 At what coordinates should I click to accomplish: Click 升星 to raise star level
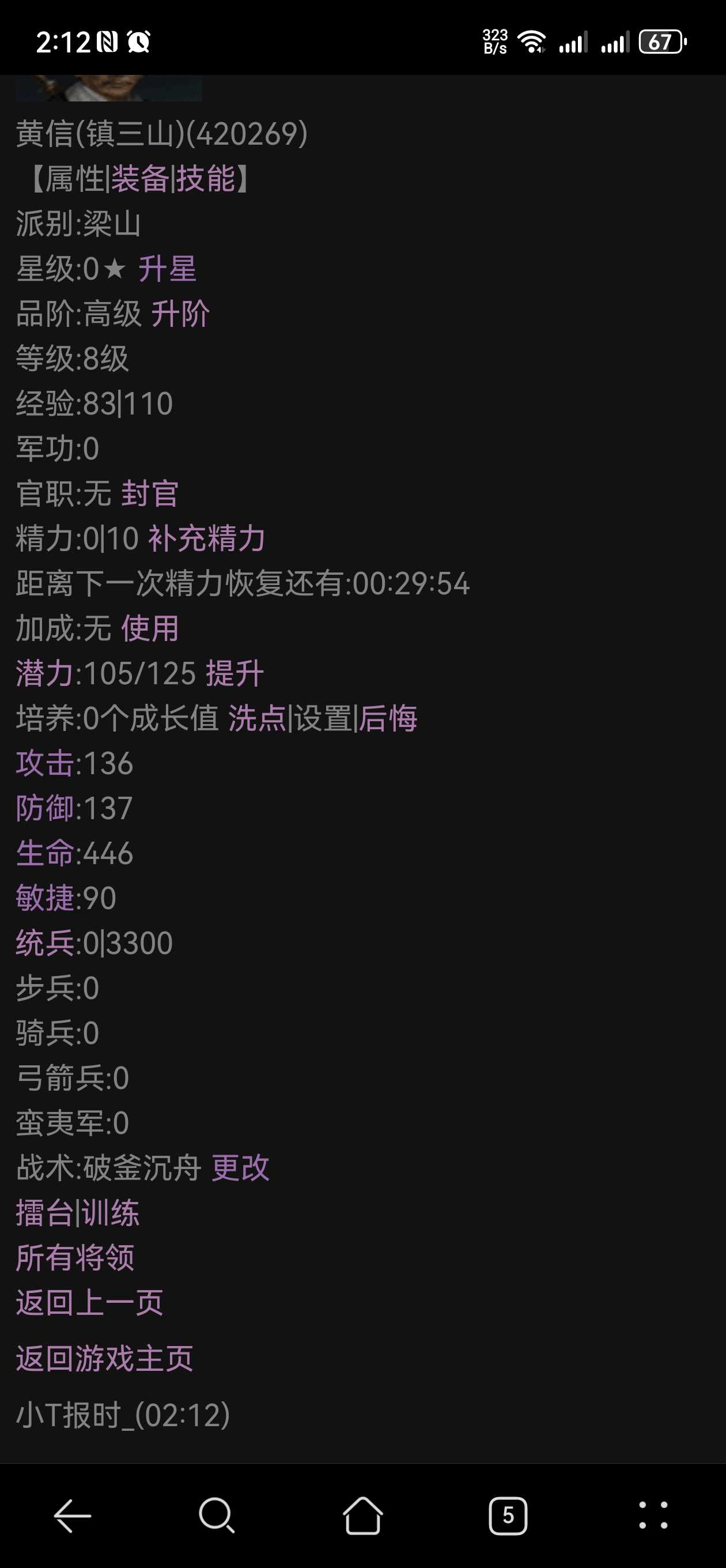click(x=168, y=270)
